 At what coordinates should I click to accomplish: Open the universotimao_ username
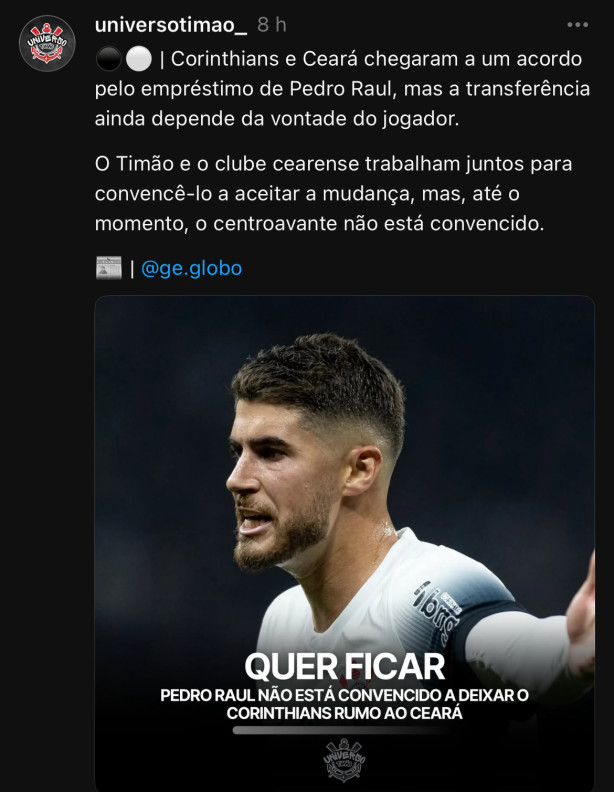[171, 24]
